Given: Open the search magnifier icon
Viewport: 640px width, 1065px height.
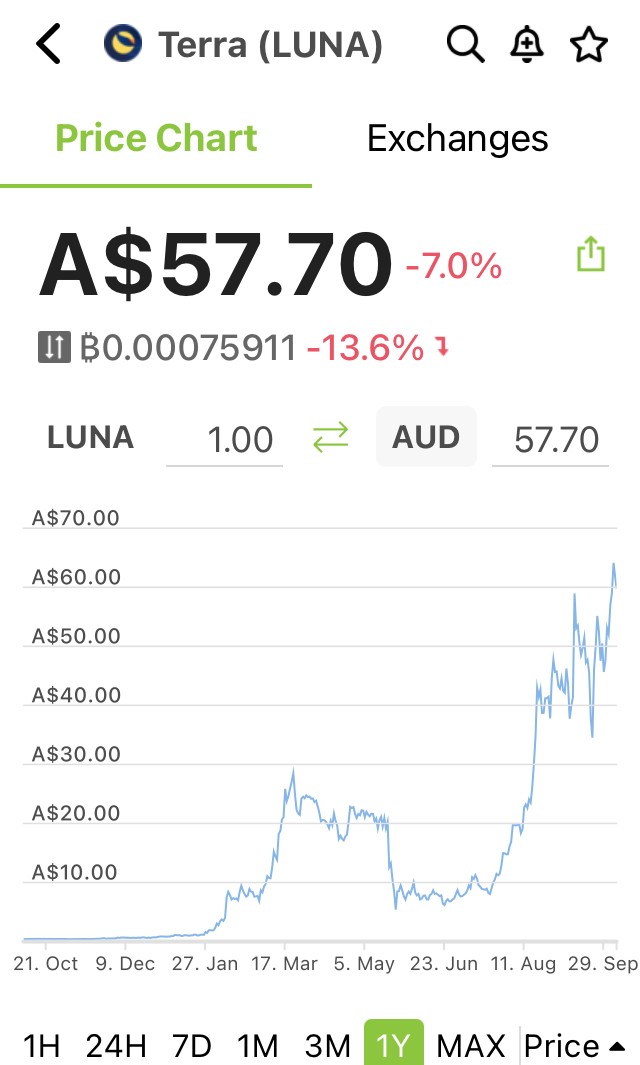Looking at the screenshot, I should pyautogui.click(x=465, y=44).
